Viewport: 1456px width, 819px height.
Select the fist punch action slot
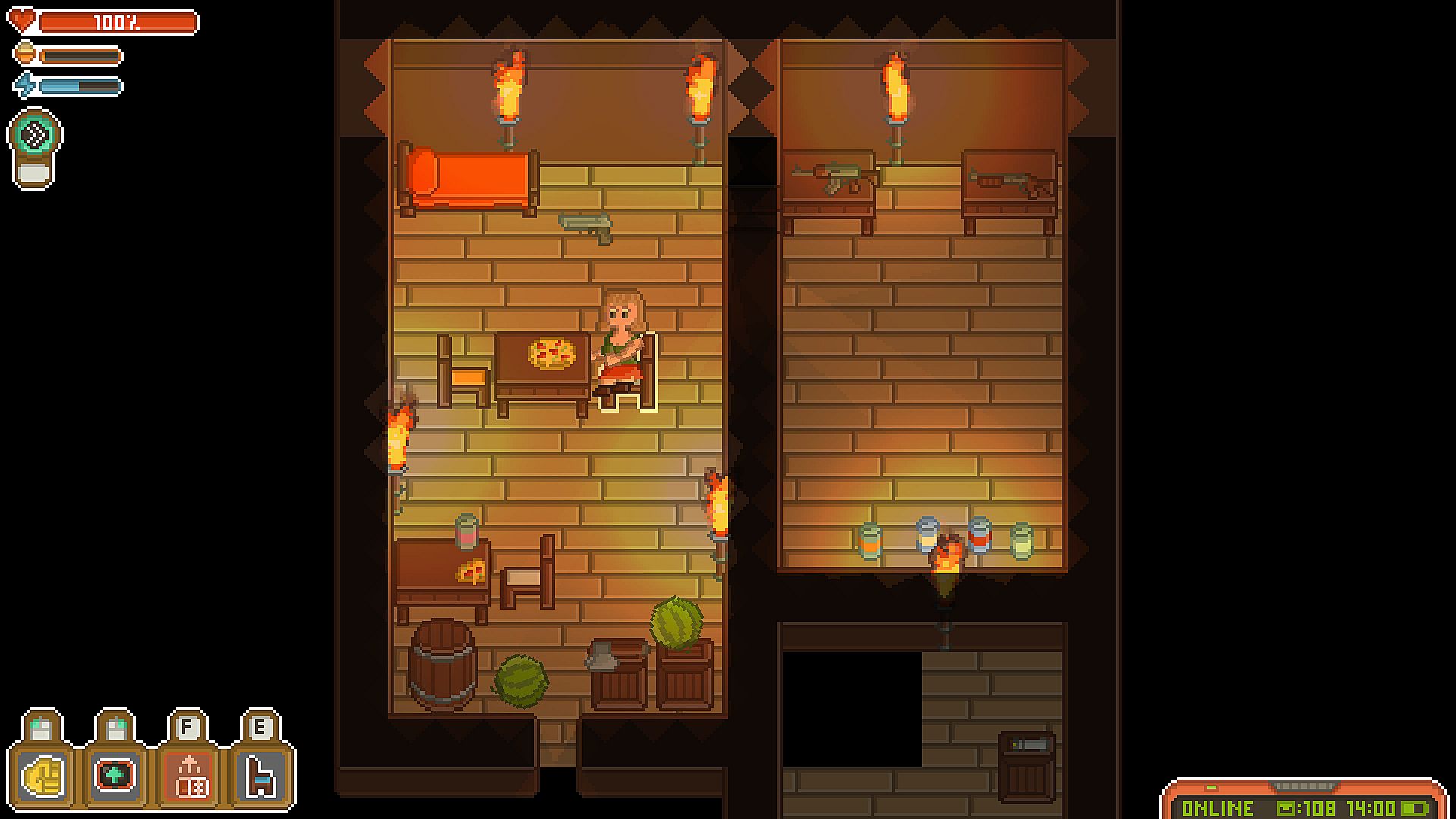42,777
